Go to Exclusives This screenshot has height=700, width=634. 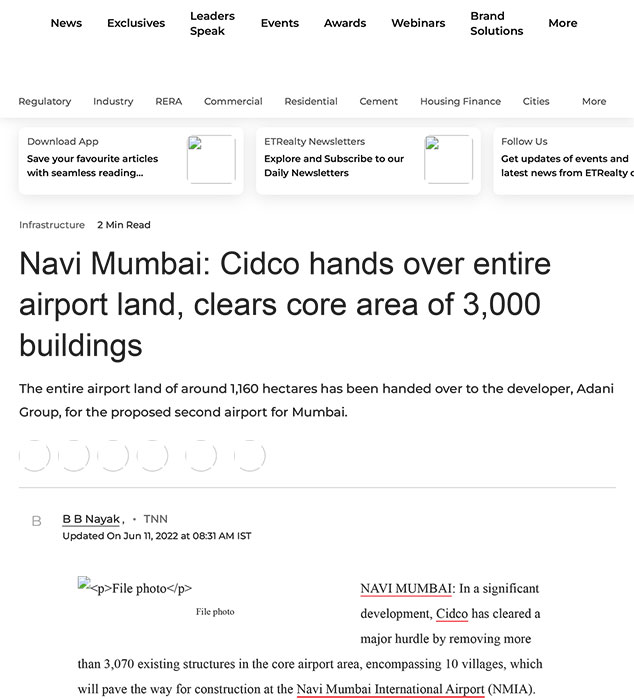[x=136, y=23]
